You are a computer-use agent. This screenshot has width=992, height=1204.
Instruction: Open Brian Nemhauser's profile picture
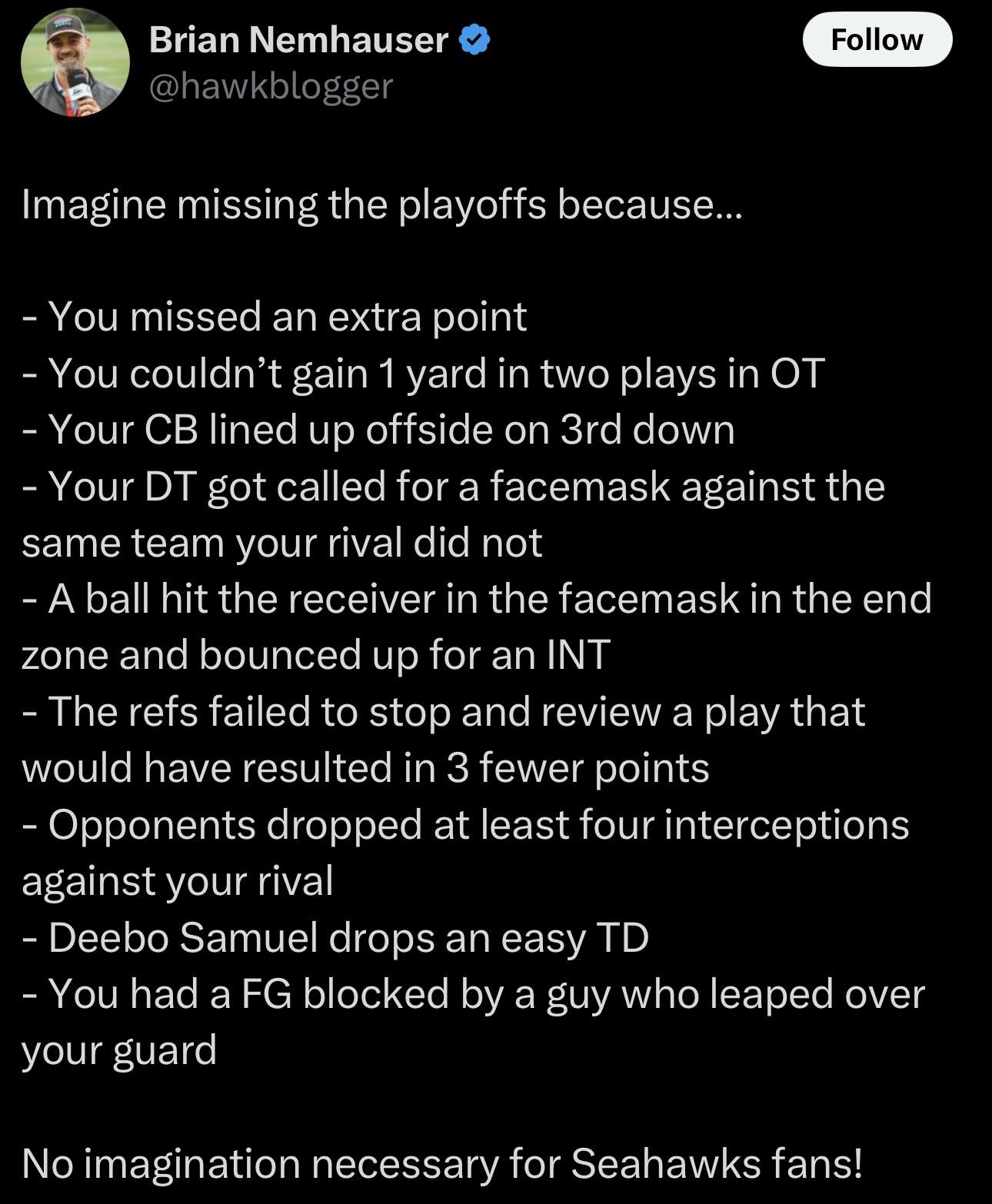[75, 63]
